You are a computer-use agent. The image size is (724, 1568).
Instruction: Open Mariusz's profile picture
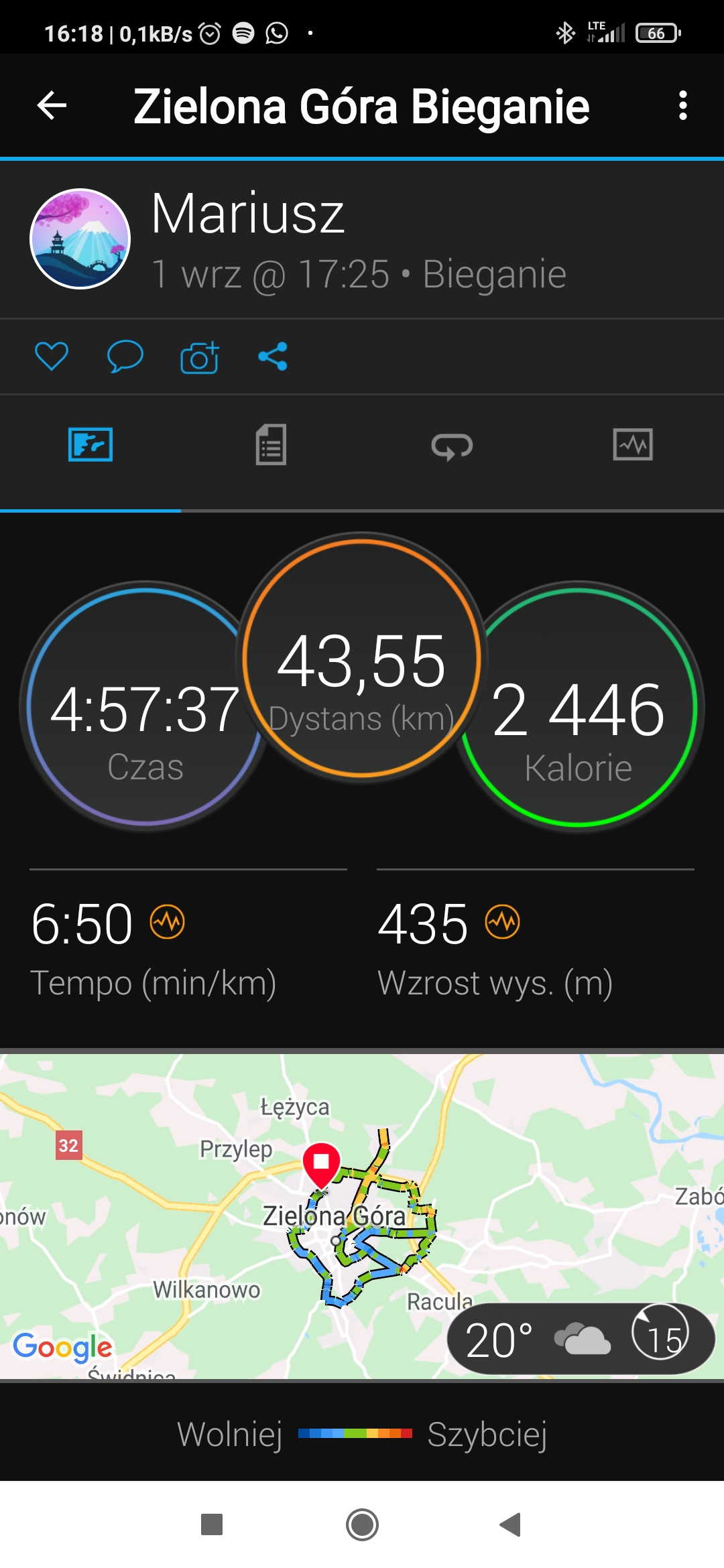(80, 239)
